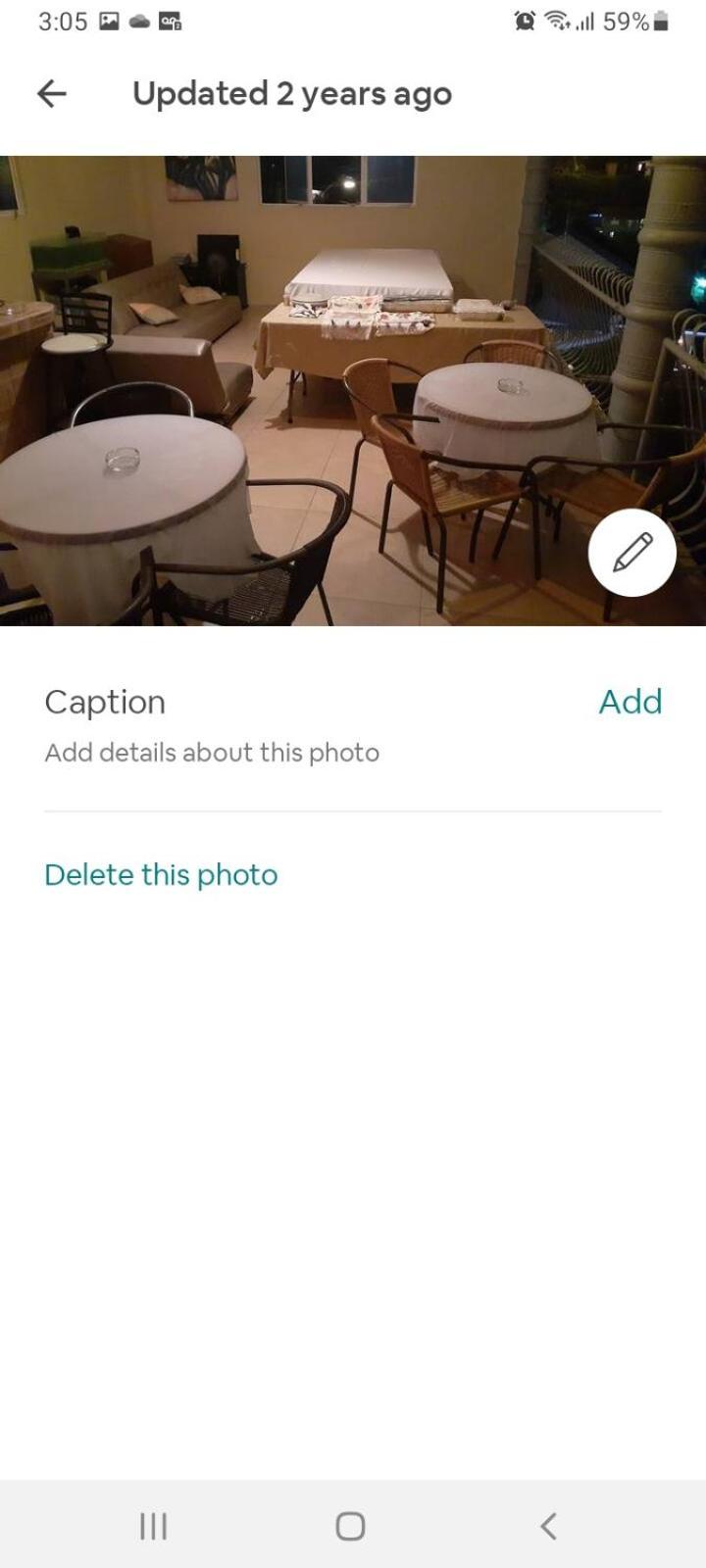The image size is (706, 1568).
Task: Go back using the top-left arrow
Action: (x=51, y=94)
